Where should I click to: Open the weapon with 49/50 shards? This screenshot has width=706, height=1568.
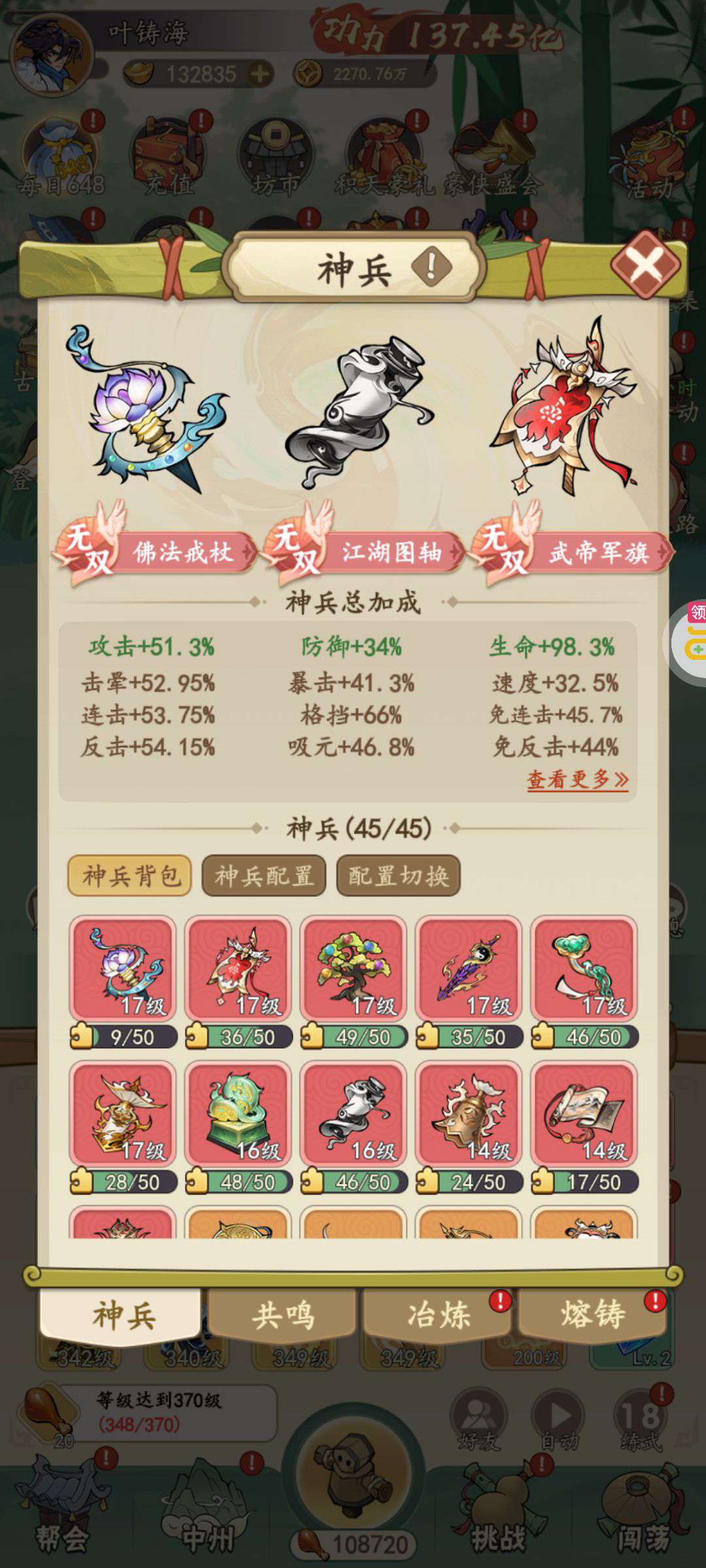point(354,968)
